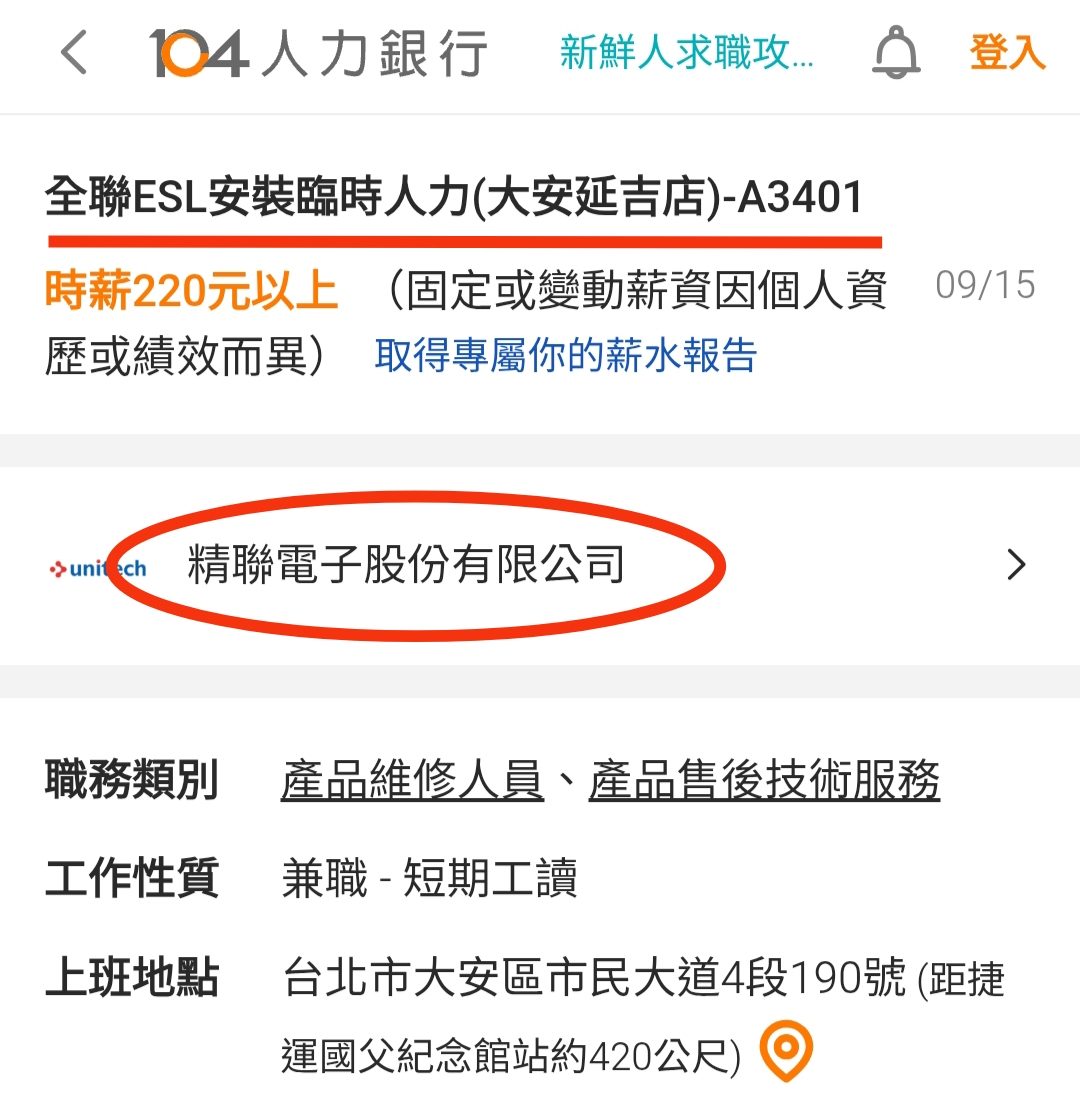Open the map location pin icon
Viewport: 1080px width, 1115px height.
[x=786, y=1050]
